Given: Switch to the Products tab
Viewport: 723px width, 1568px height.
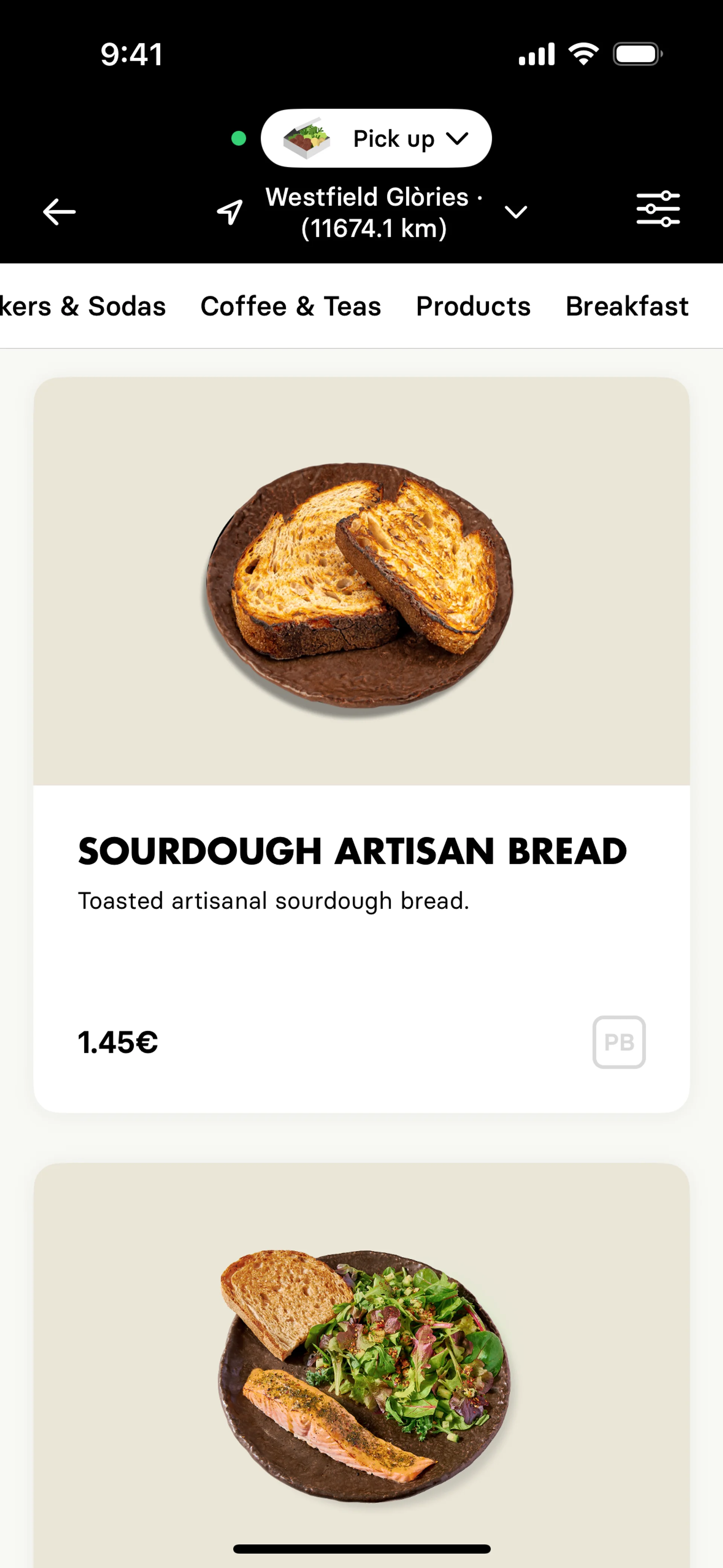Looking at the screenshot, I should tap(473, 306).
